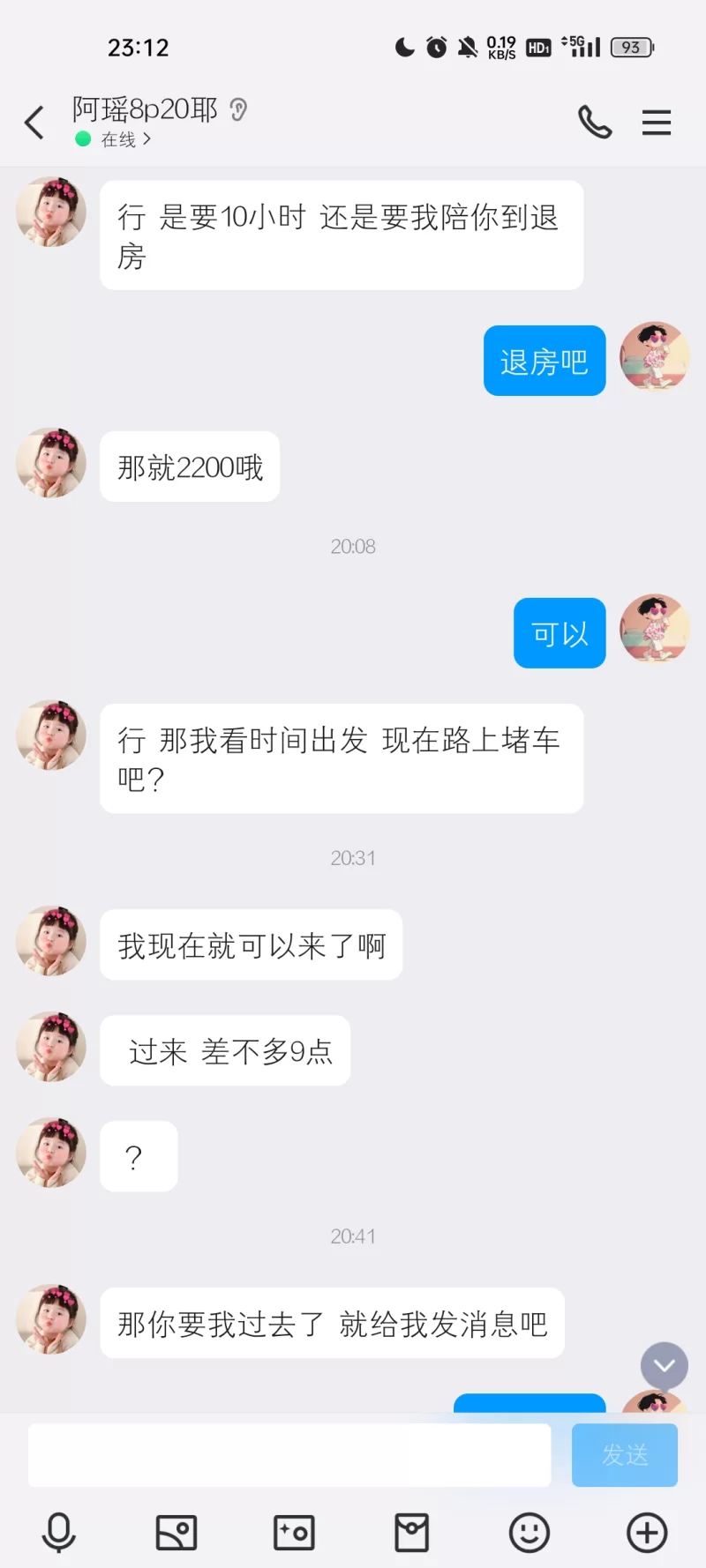Open the red packet option
The width and height of the screenshot is (706, 1568).
[411, 1533]
